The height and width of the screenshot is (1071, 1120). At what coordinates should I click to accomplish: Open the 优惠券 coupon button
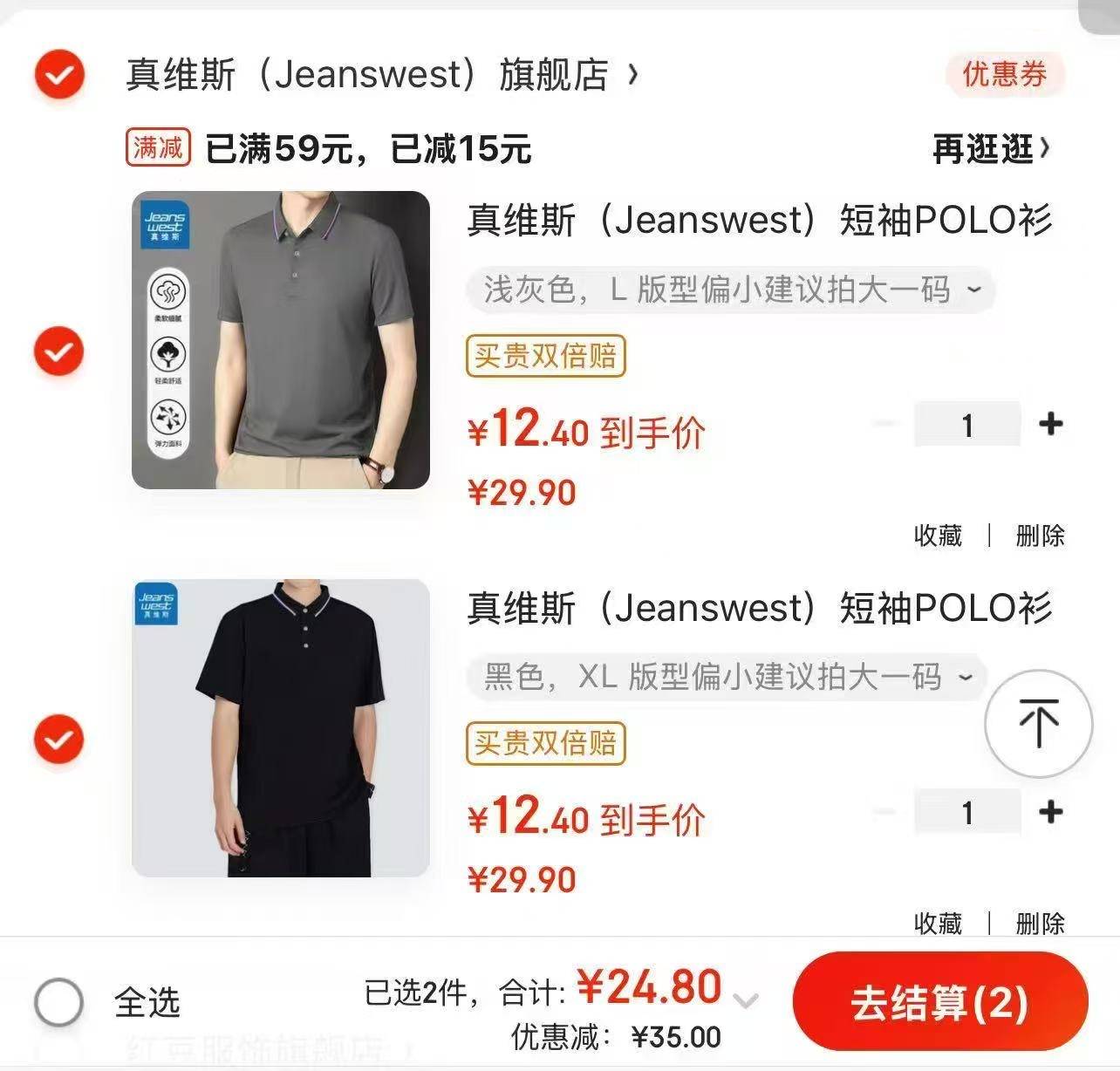point(1004,74)
